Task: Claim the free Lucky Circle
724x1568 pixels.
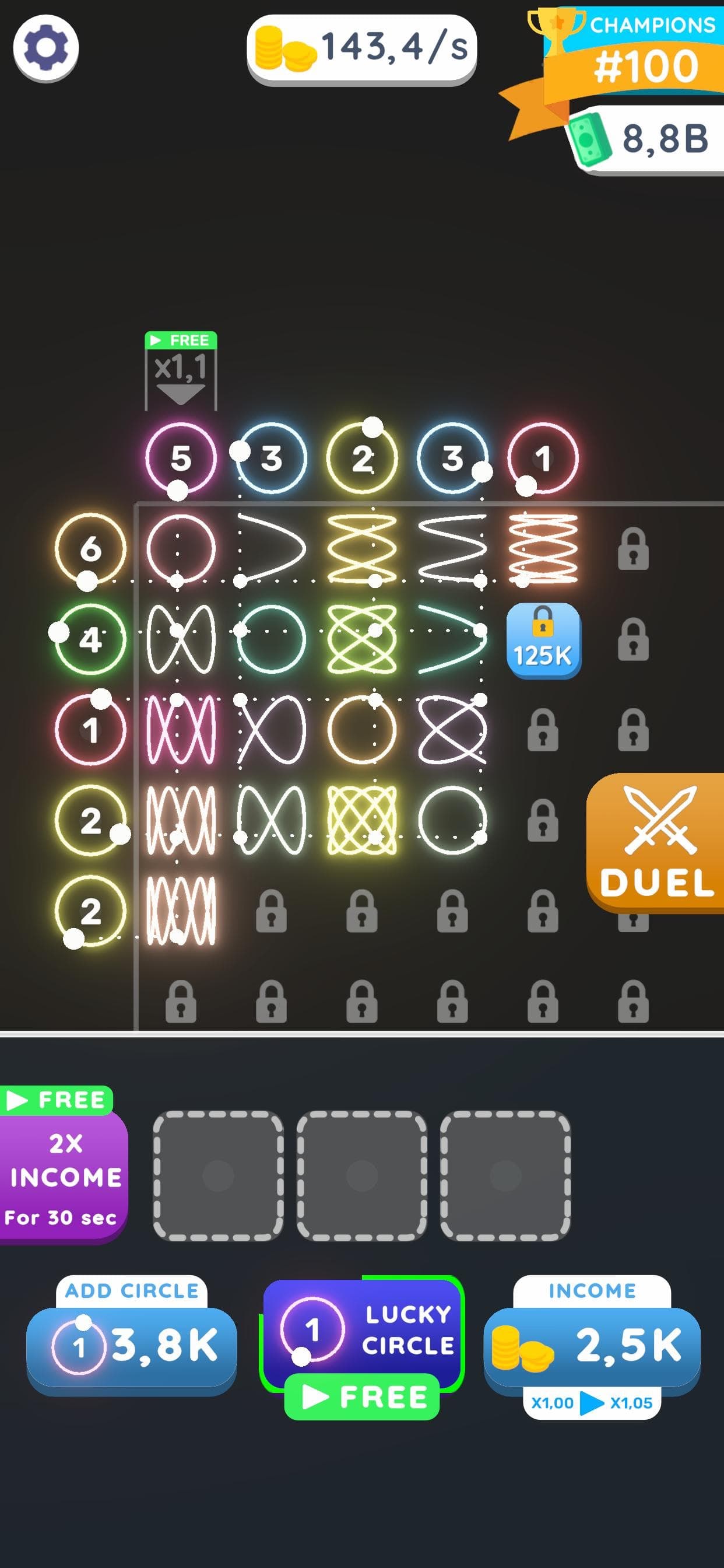Action: (363, 1347)
